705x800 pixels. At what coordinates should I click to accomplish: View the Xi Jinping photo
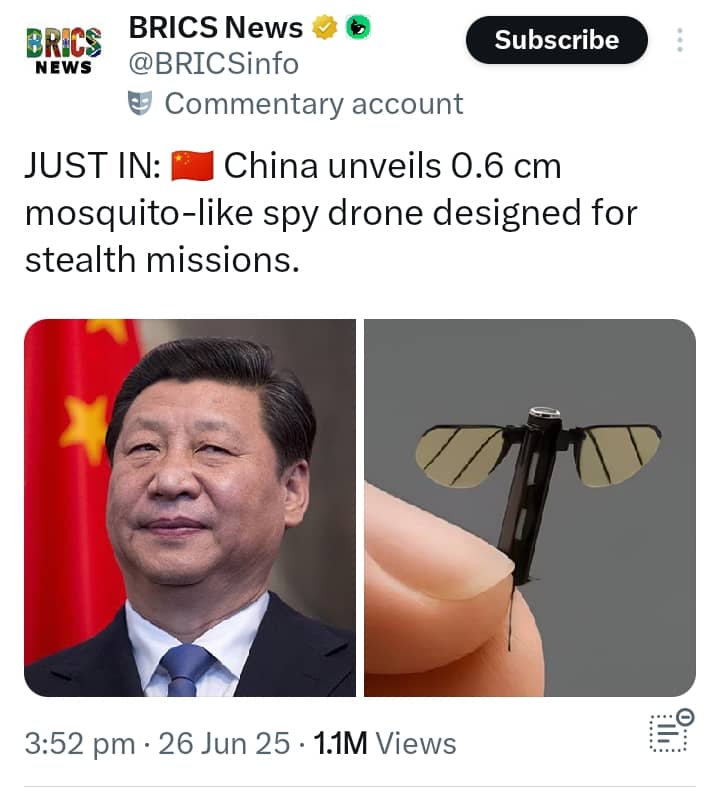tap(190, 507)
